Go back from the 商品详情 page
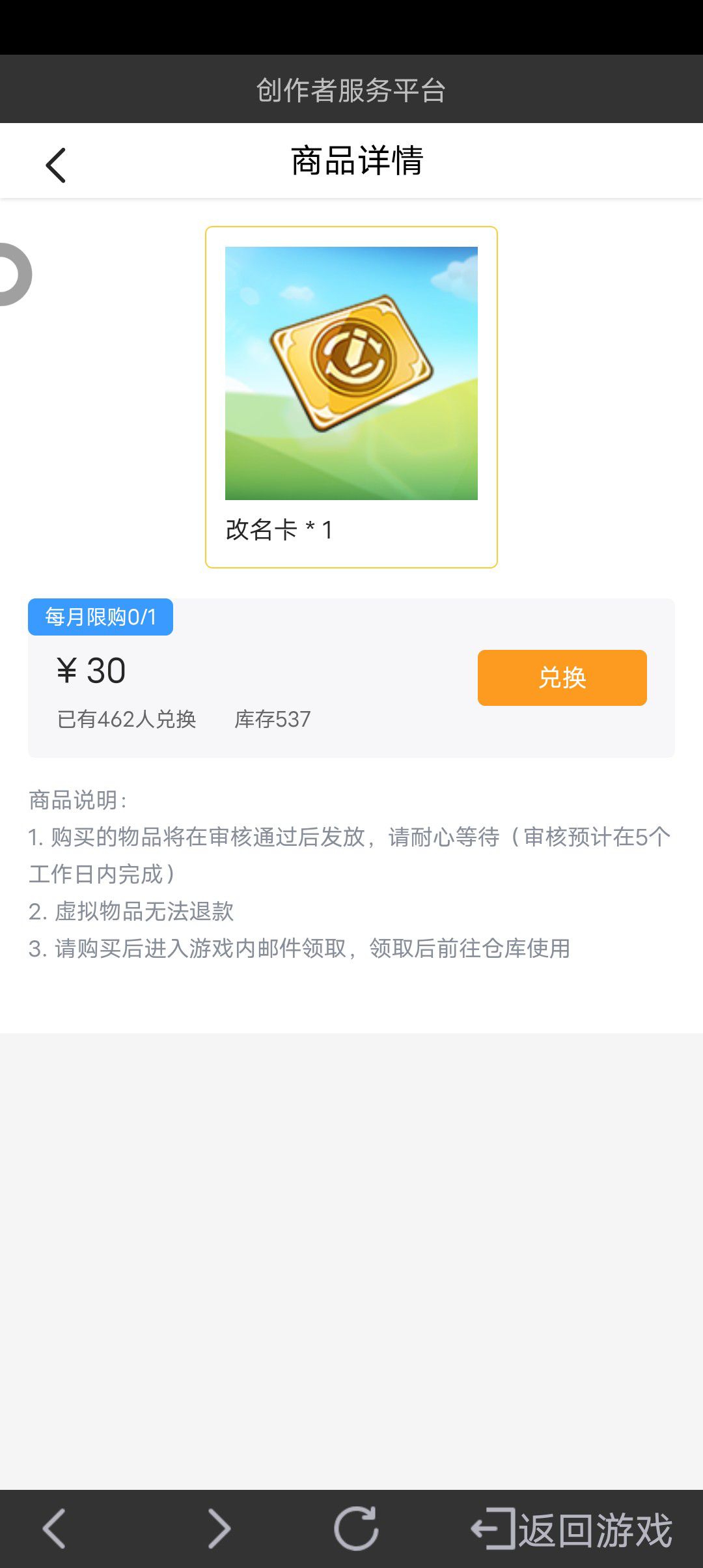The image size is (703, 1568). click(56, 165)
